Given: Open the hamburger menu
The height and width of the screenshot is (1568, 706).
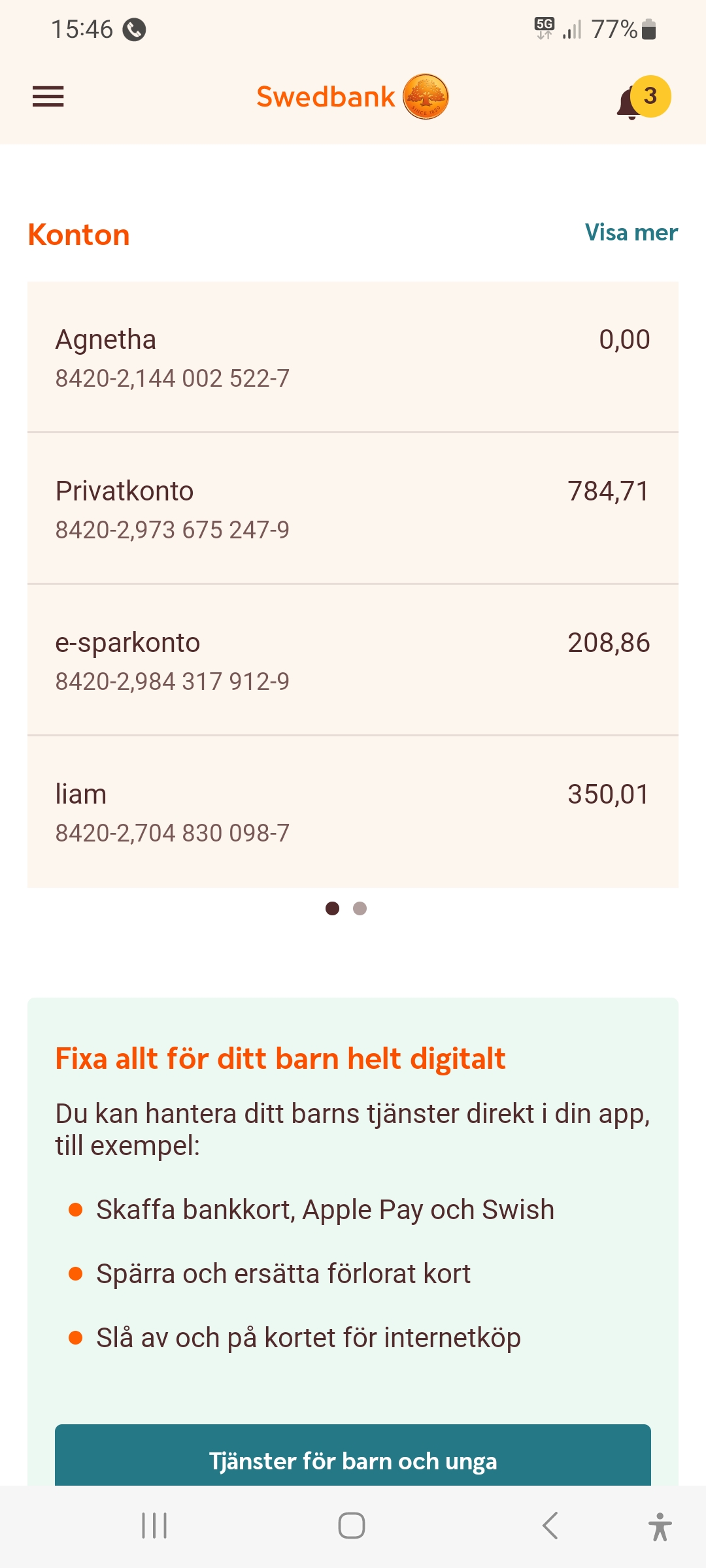Looking at the screenshot, I should [x=48, y=97].
